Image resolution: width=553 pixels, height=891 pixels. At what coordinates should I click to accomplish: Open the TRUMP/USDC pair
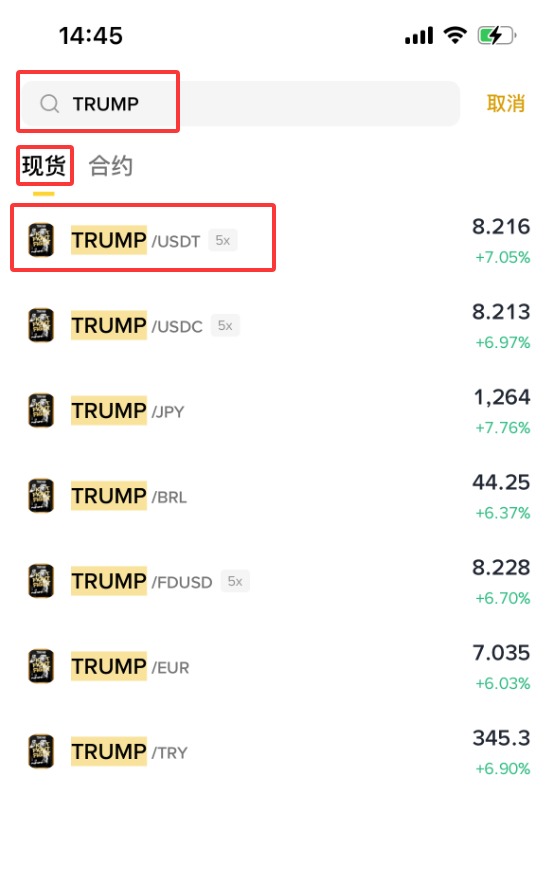[276, 326]
